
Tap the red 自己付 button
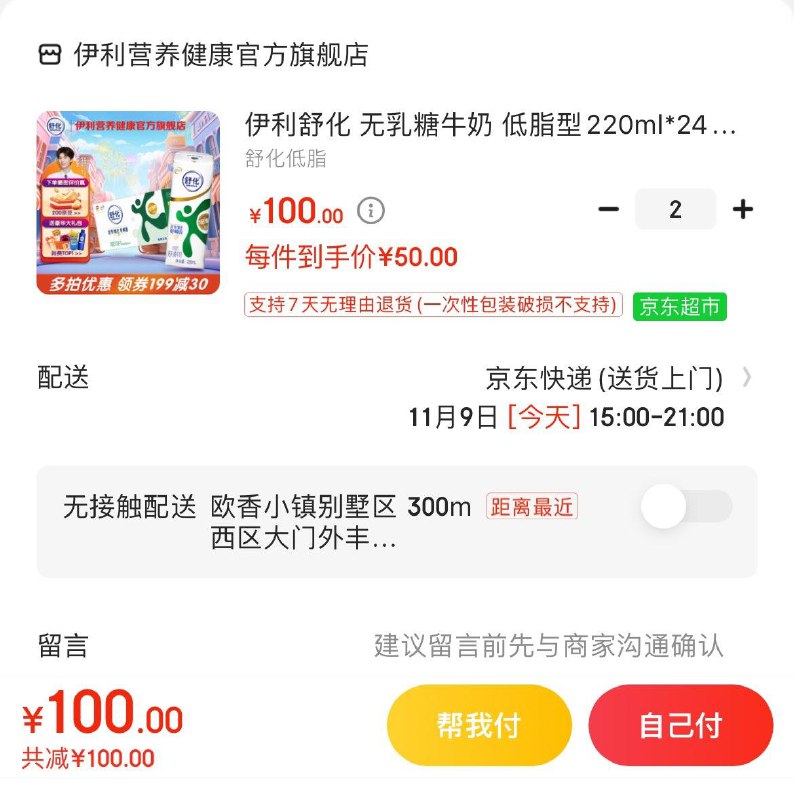681,726
